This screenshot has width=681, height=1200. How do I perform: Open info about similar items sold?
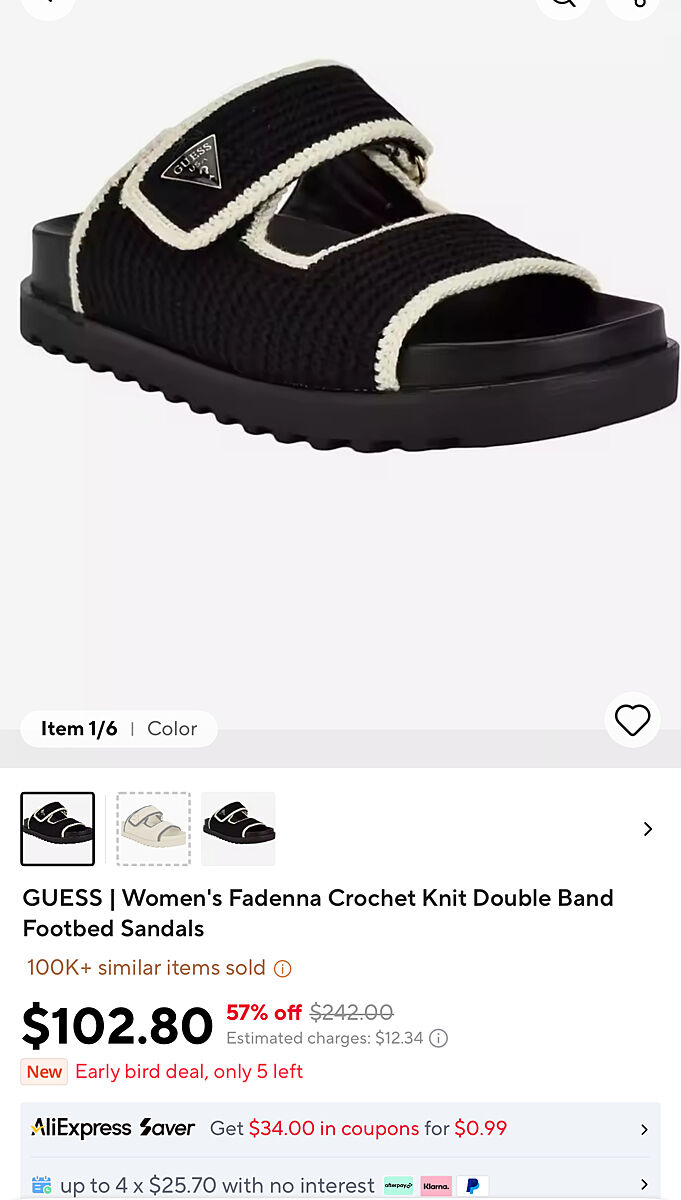283,968
